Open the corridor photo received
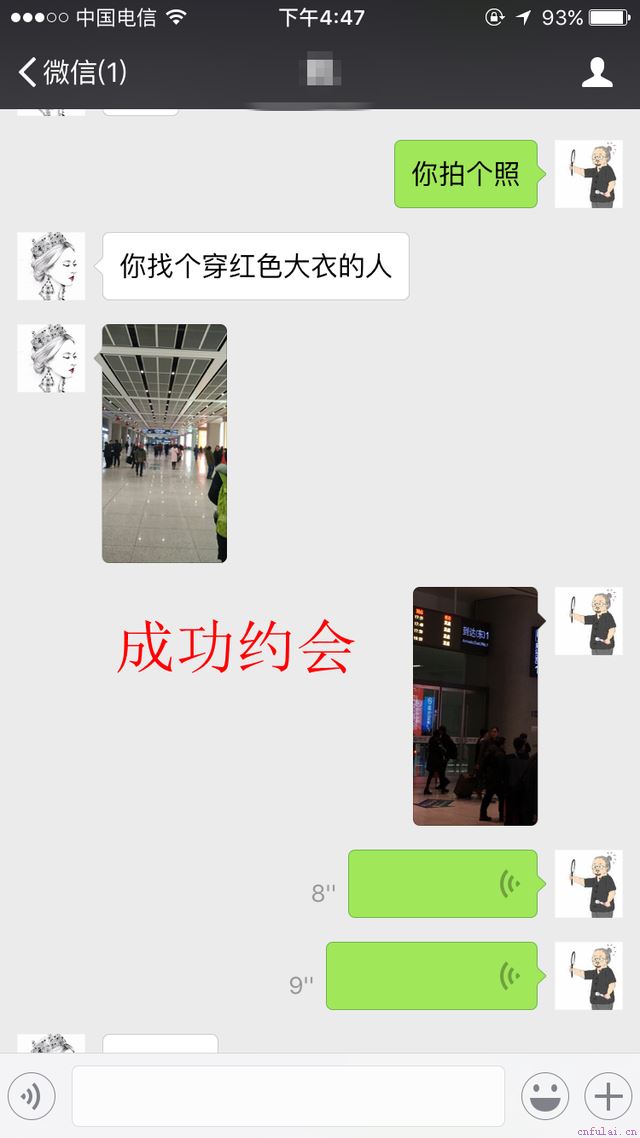640x1138 pixels. pos(165,443)
